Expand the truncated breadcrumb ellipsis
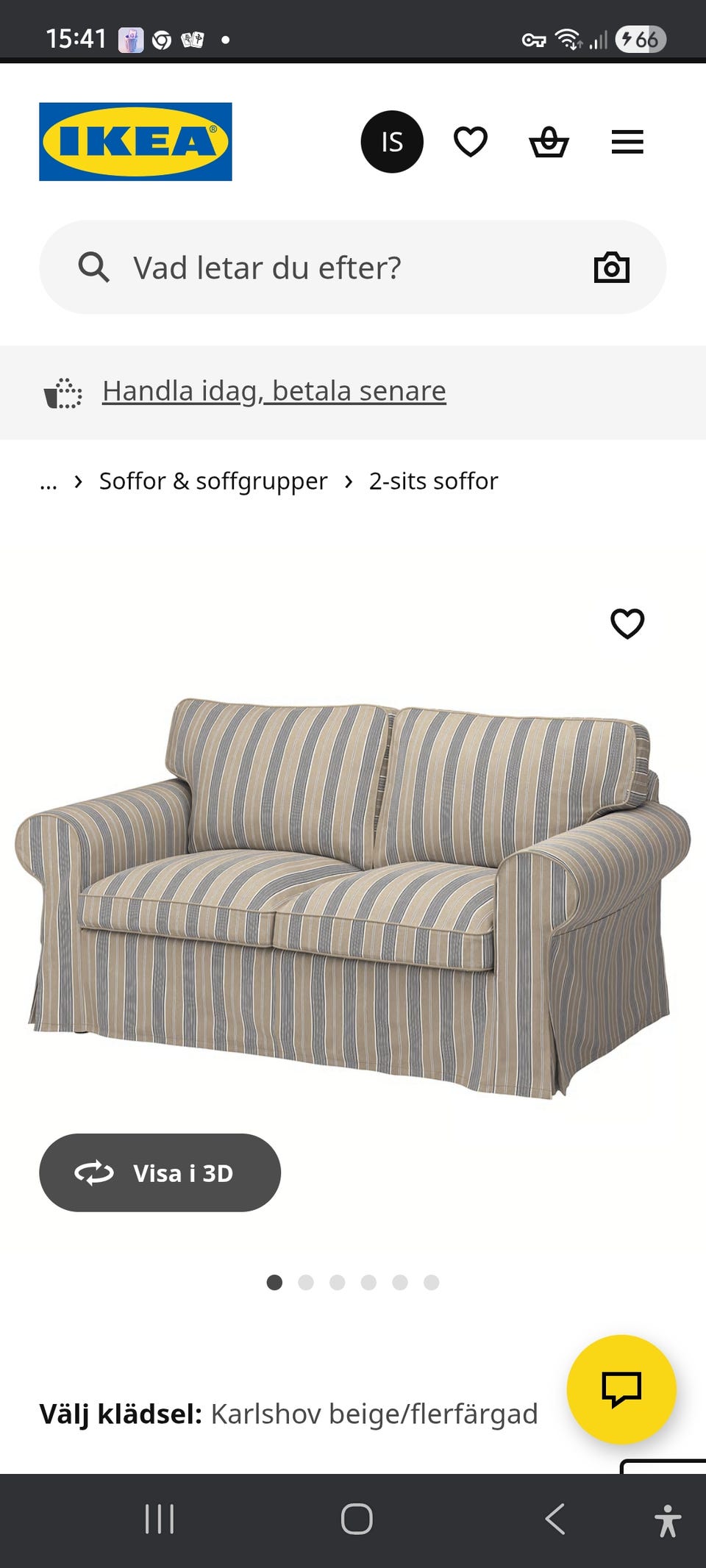The height and width of the screenshot is (1568, 706). tap(49, 482)
